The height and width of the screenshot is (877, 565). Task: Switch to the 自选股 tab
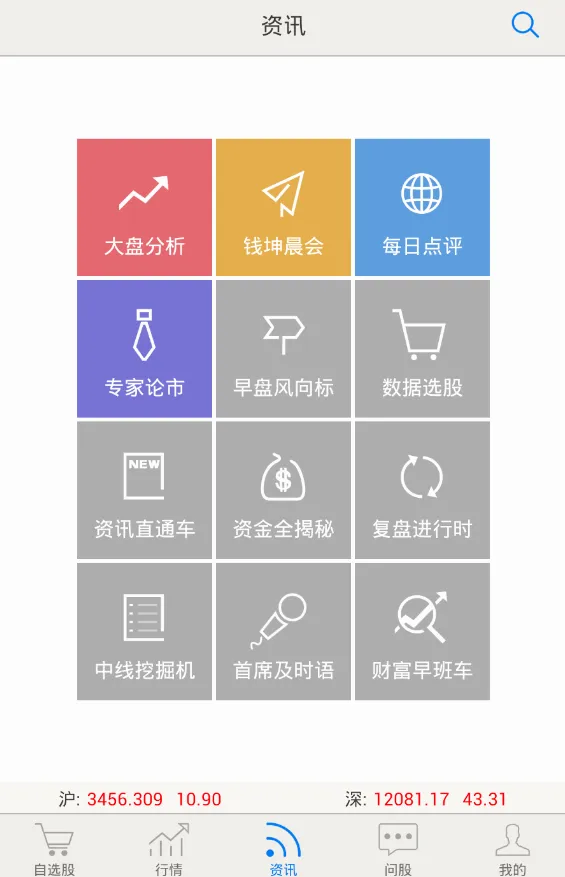[x=54, y=847]
